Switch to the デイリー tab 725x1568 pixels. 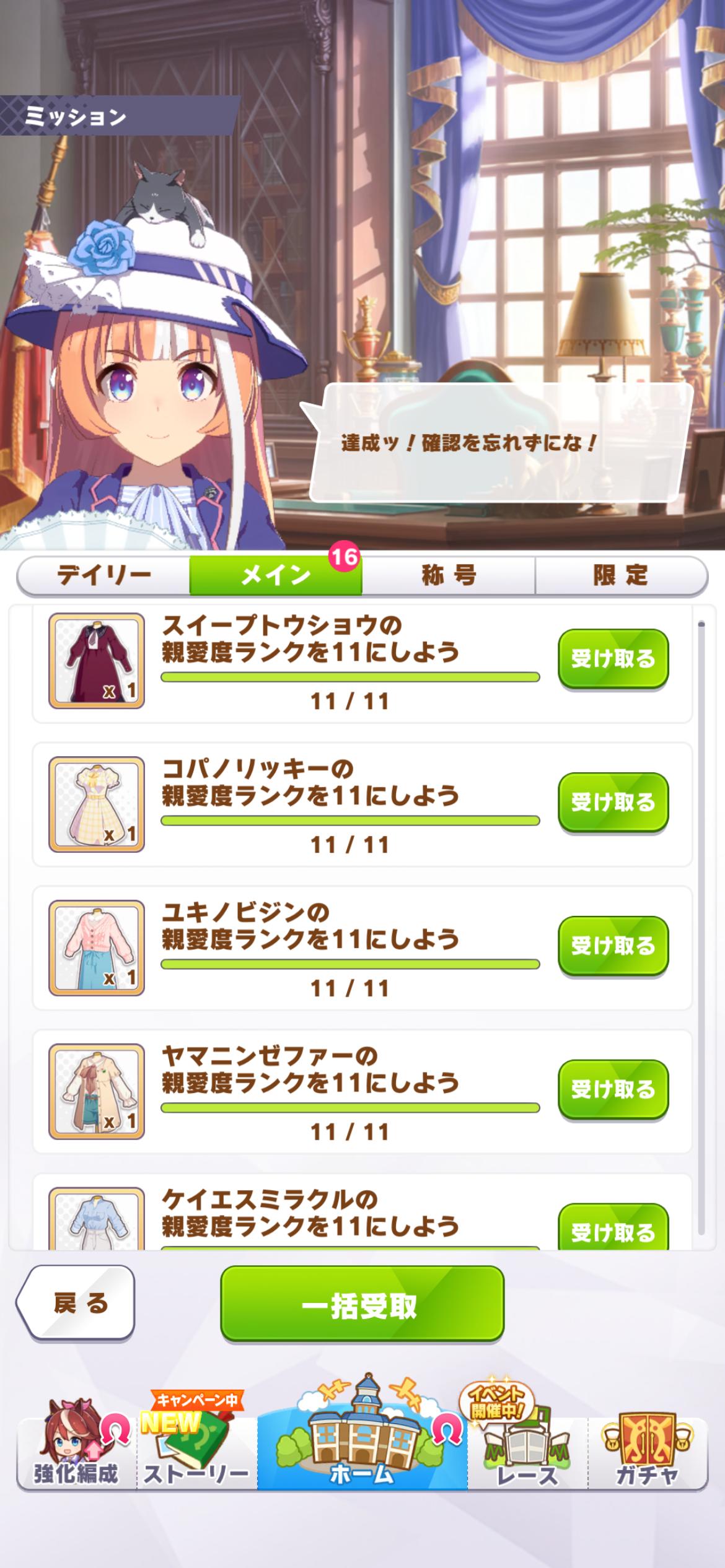(x=103, y=575)
